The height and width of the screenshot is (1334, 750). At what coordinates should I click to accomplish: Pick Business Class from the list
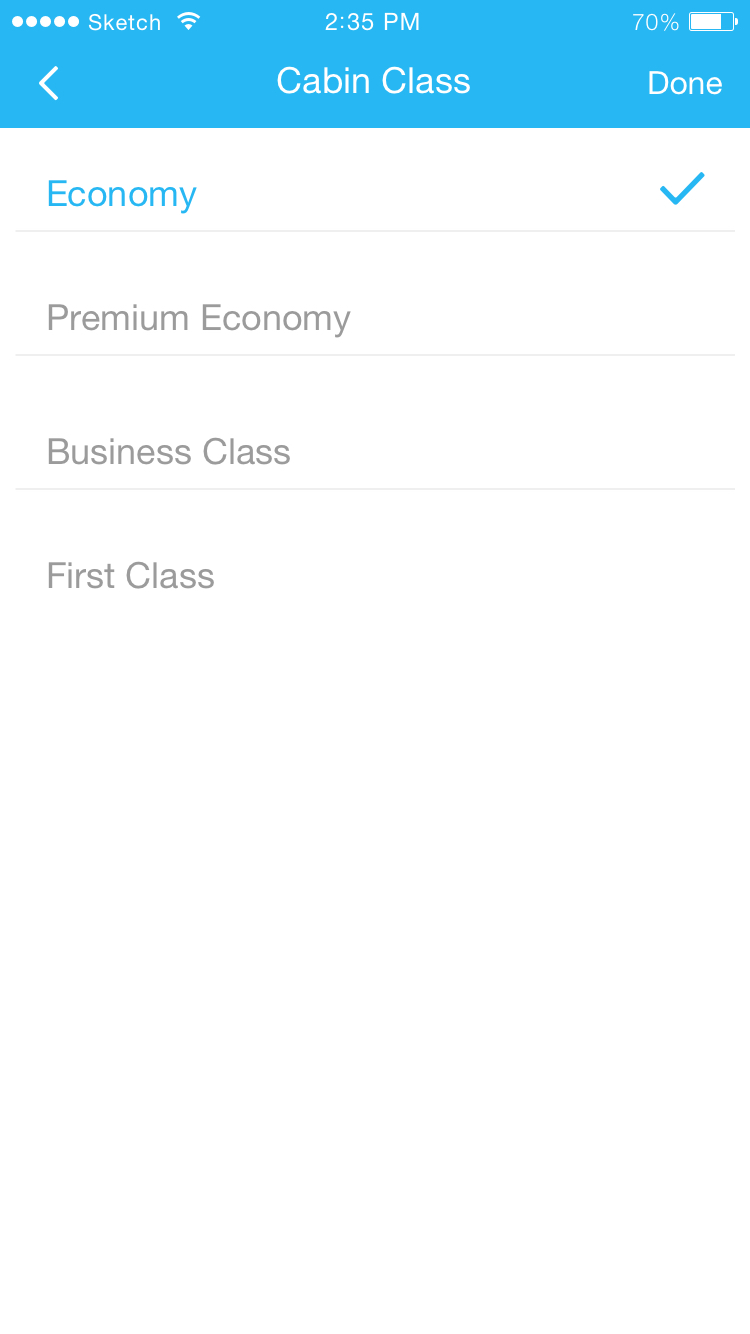coord(375,452)
